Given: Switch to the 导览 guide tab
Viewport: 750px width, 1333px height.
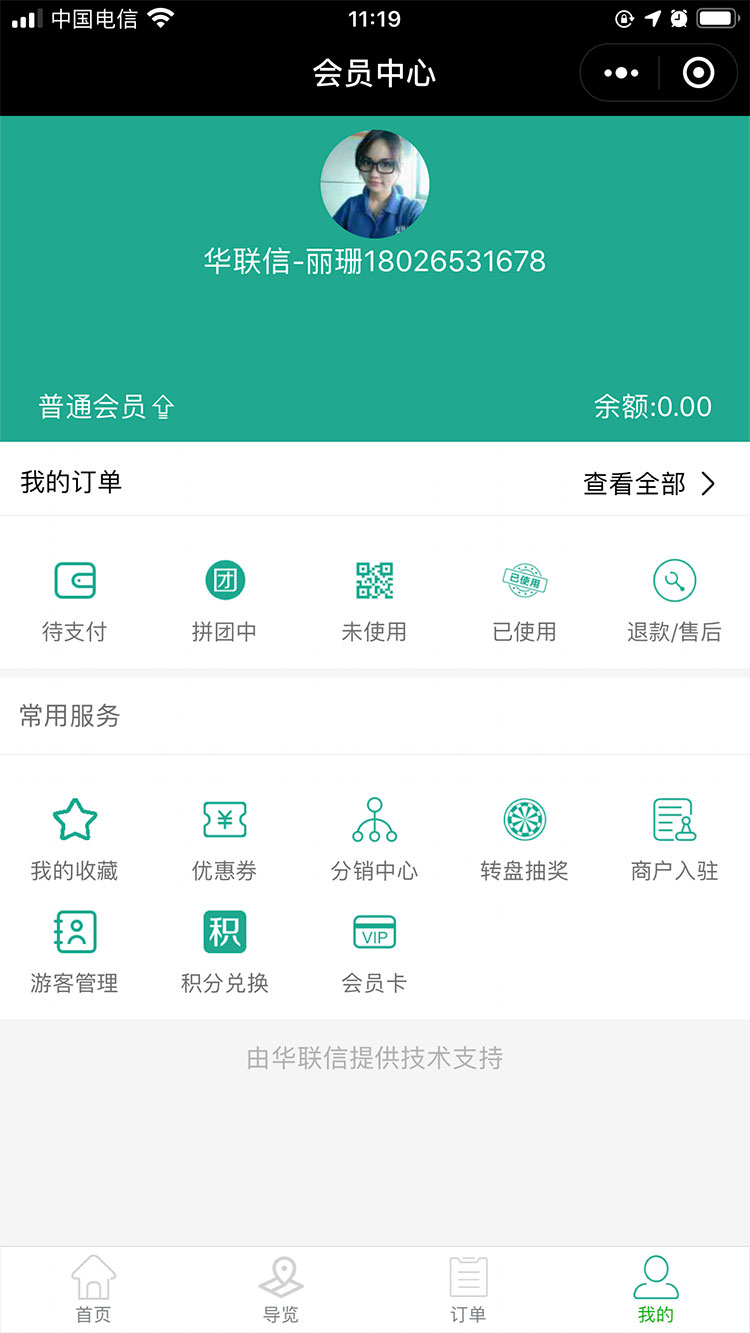Looking at the screenshot, I should click(x=281, y=1290).
